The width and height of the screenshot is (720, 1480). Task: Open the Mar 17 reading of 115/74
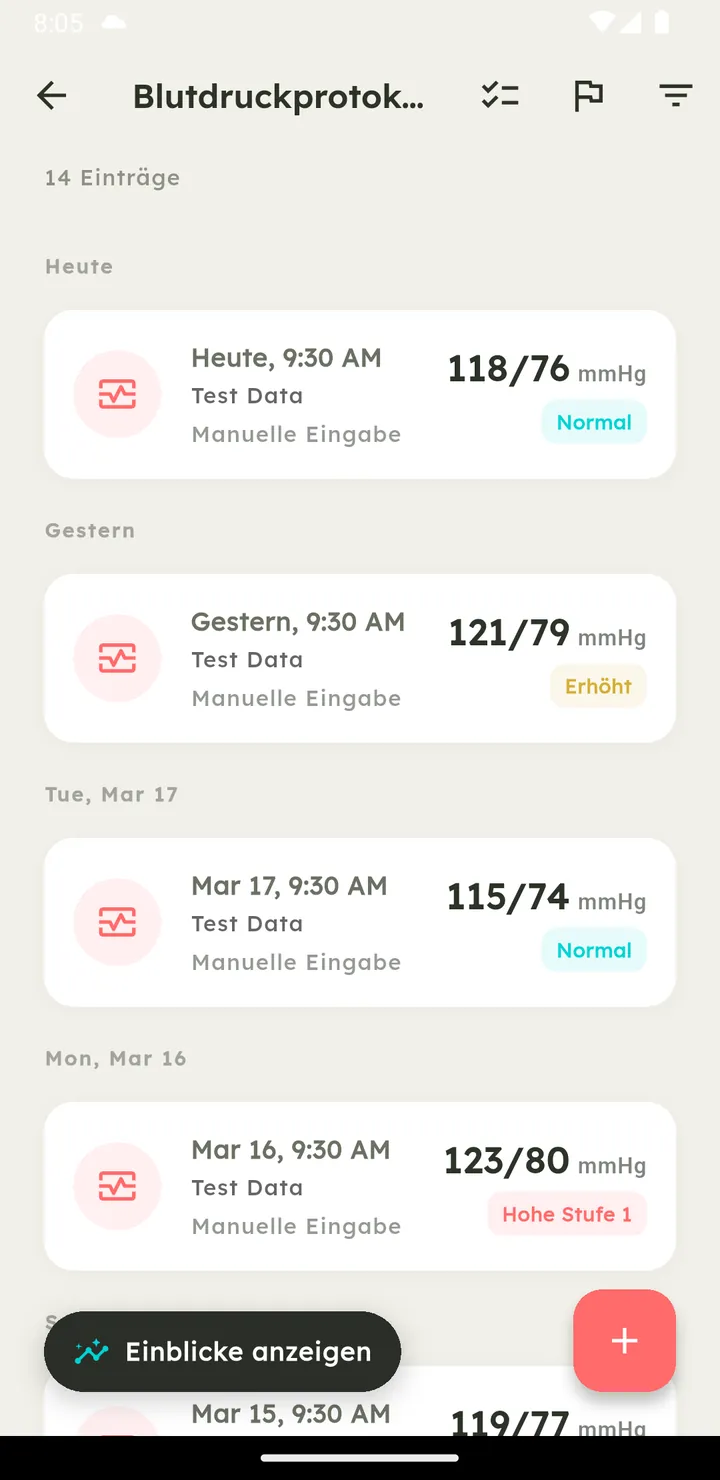[360, 922]
